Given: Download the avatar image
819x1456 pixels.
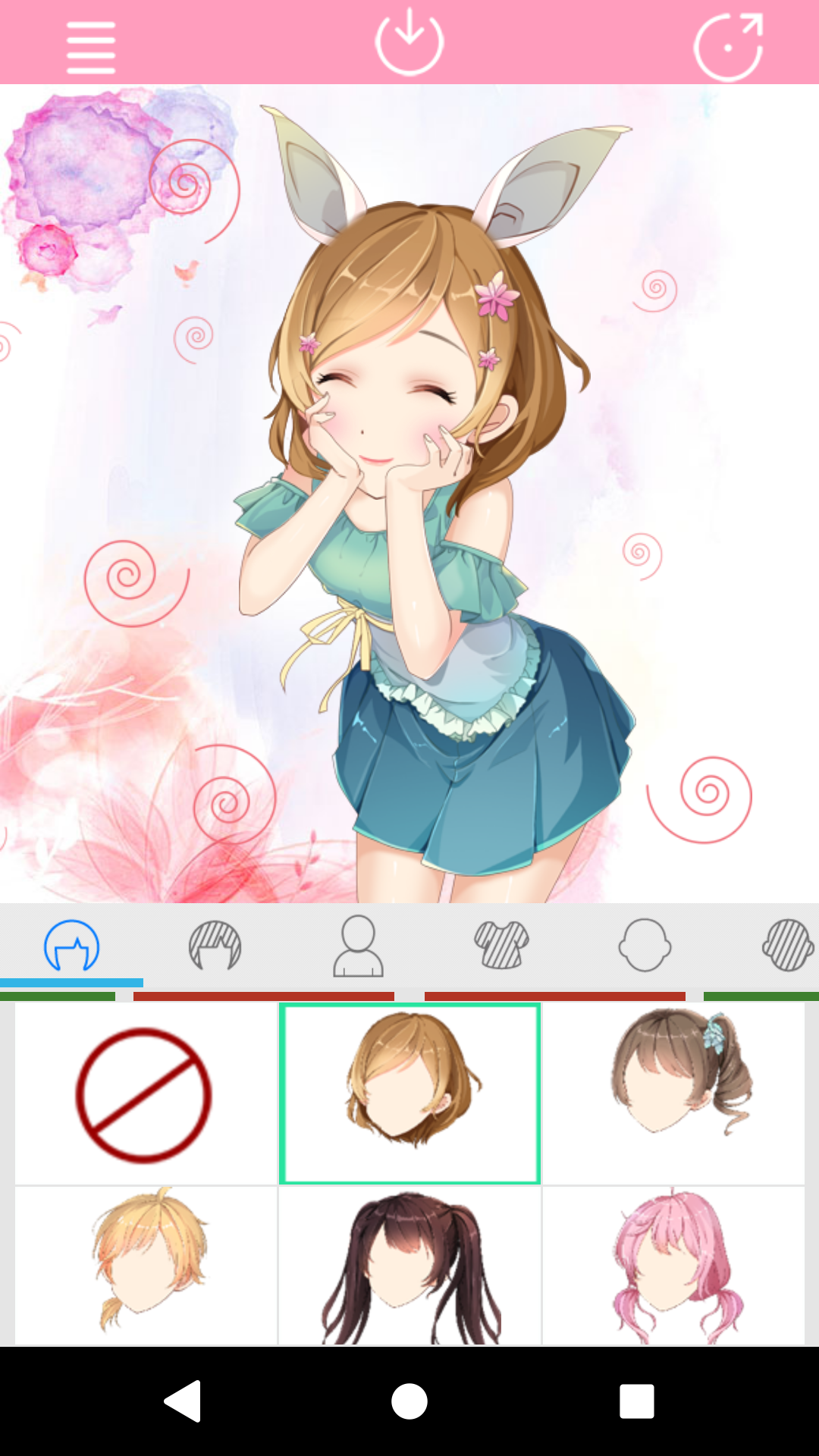Looking at the screenshot, I should [409, 42].
